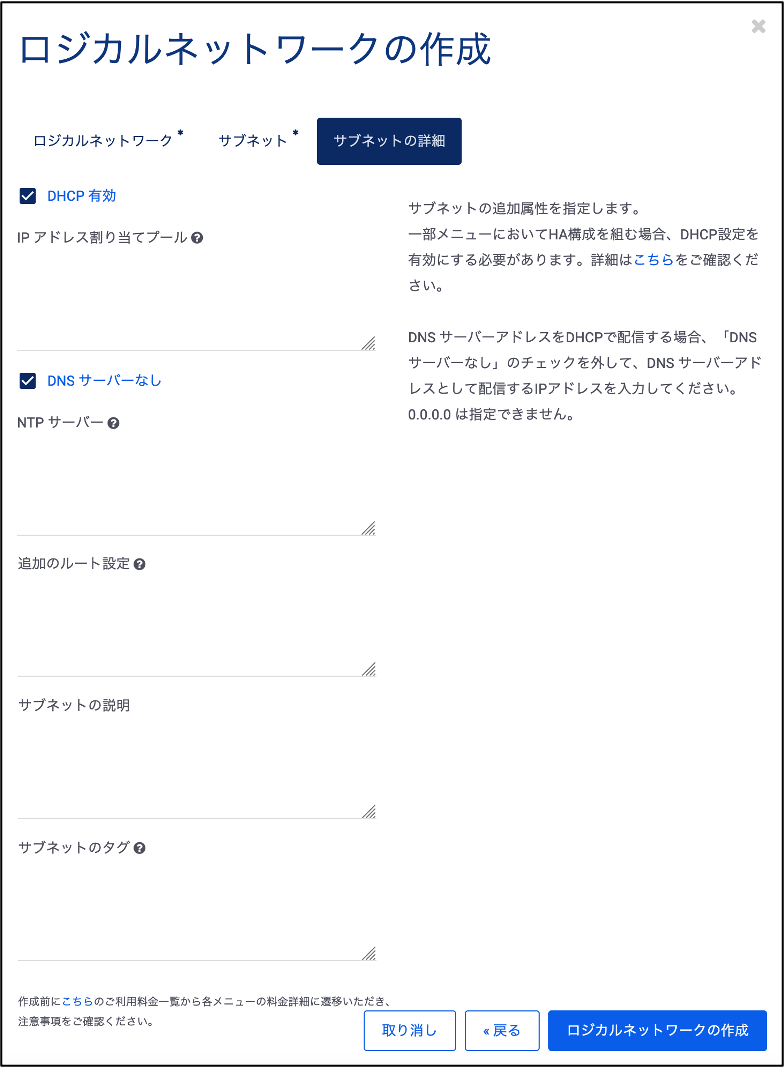Open the こちら link in the DHCP description

pyautogui.click(x=653, y=260)
